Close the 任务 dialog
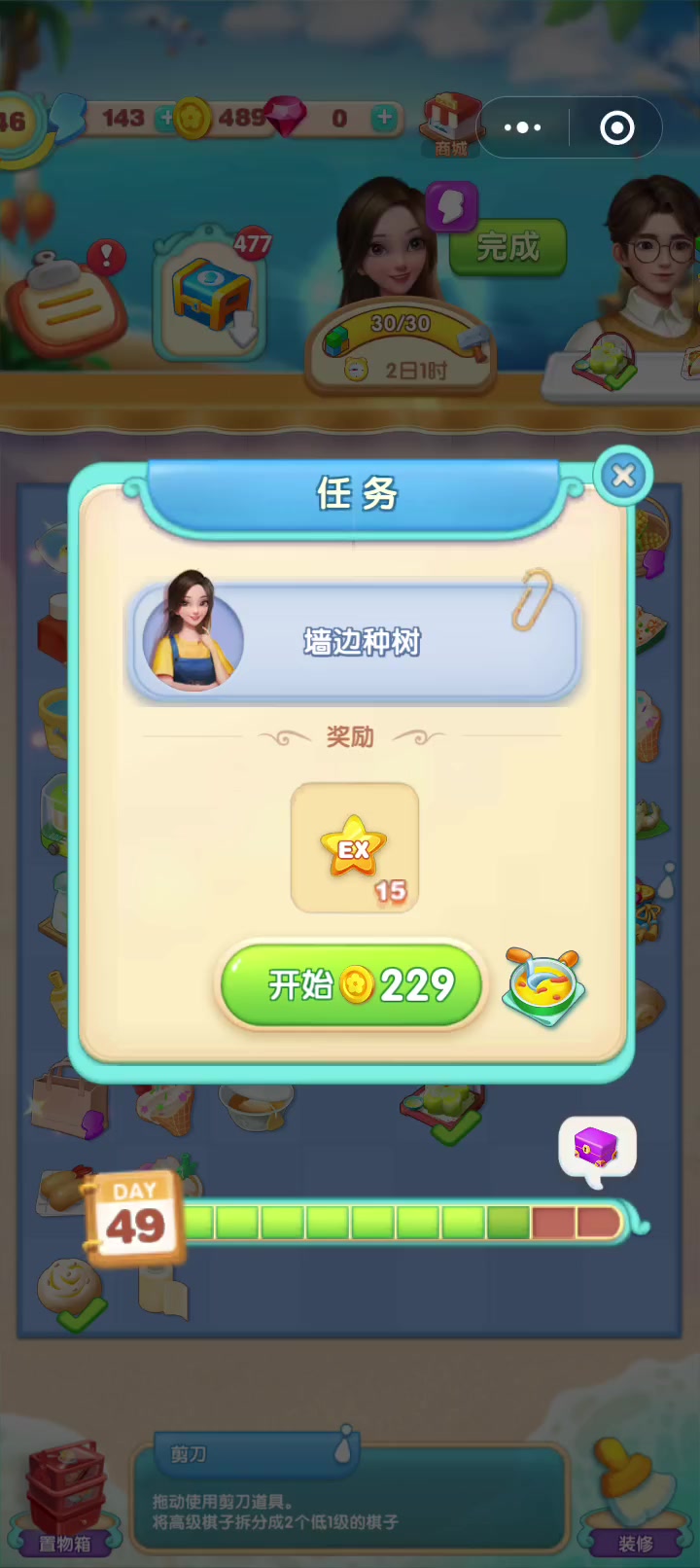 coord(622,476)
